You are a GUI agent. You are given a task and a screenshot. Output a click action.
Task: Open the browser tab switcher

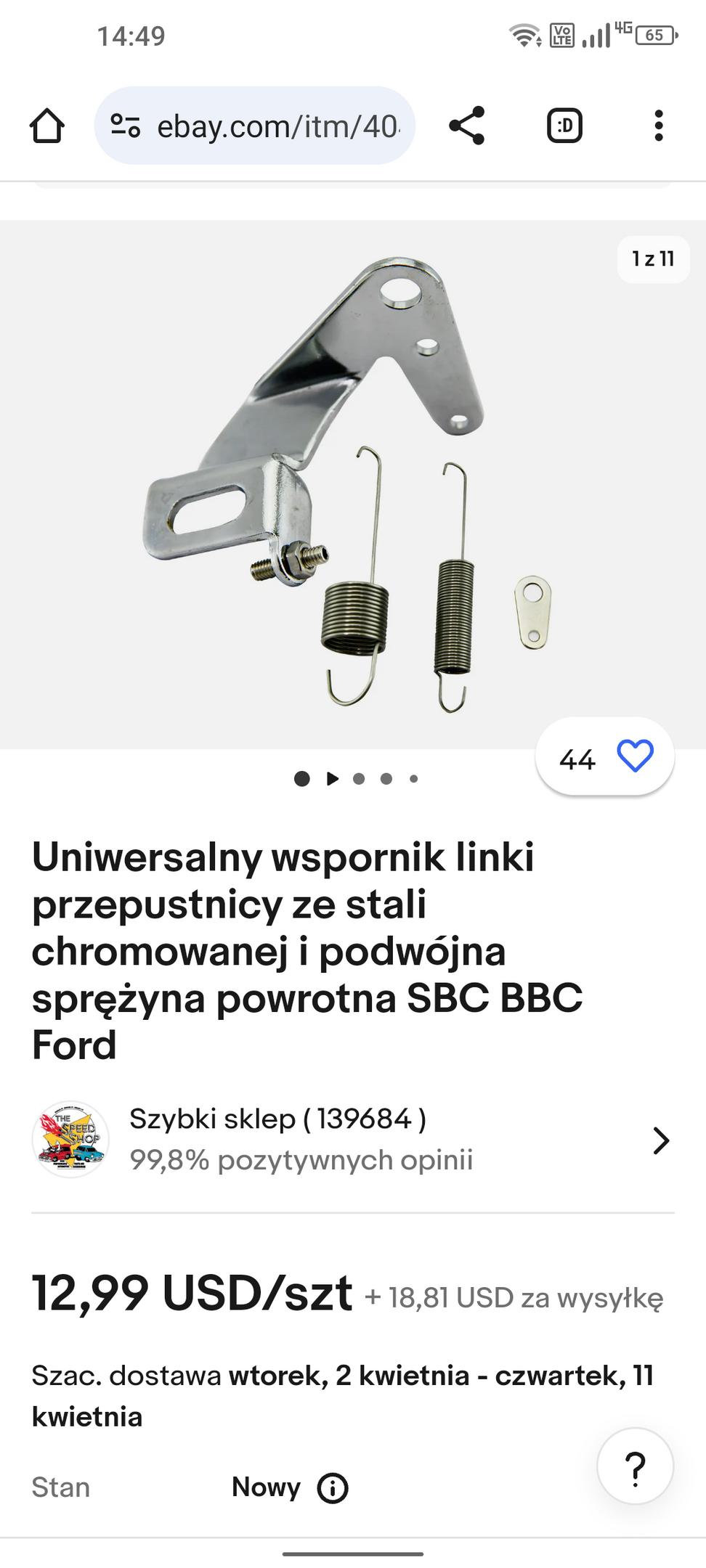click(x=564, y=126)
